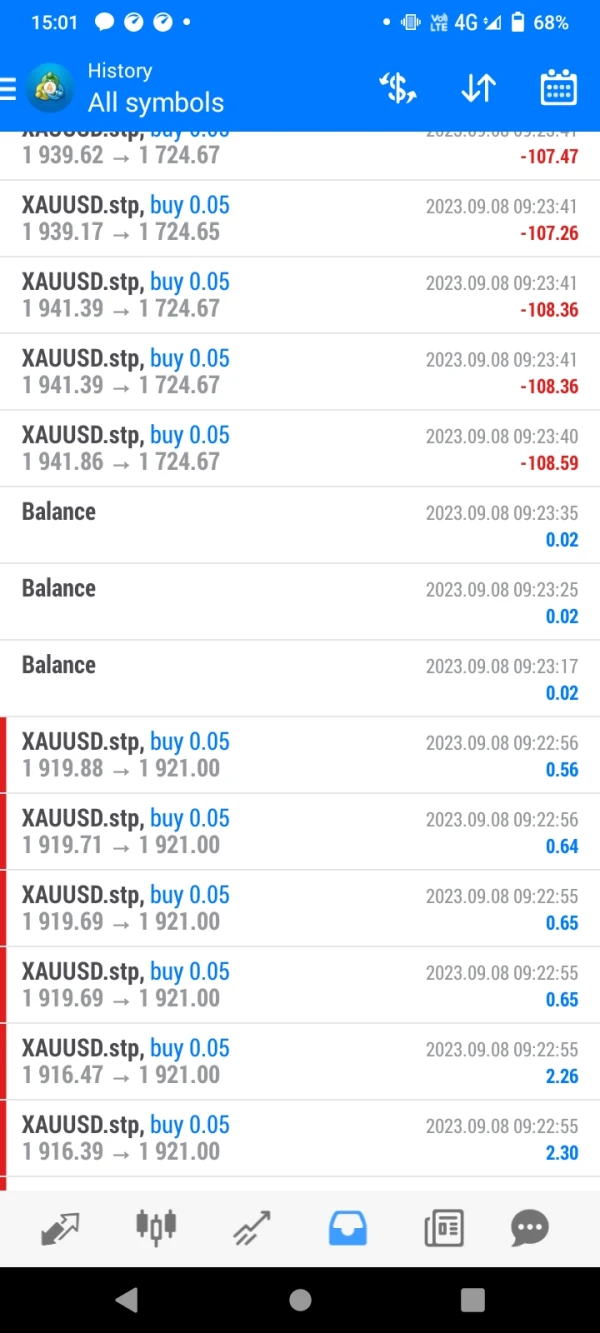
Task: Change the history sort order
Action: pyautogui.click(x=478, y=89)
